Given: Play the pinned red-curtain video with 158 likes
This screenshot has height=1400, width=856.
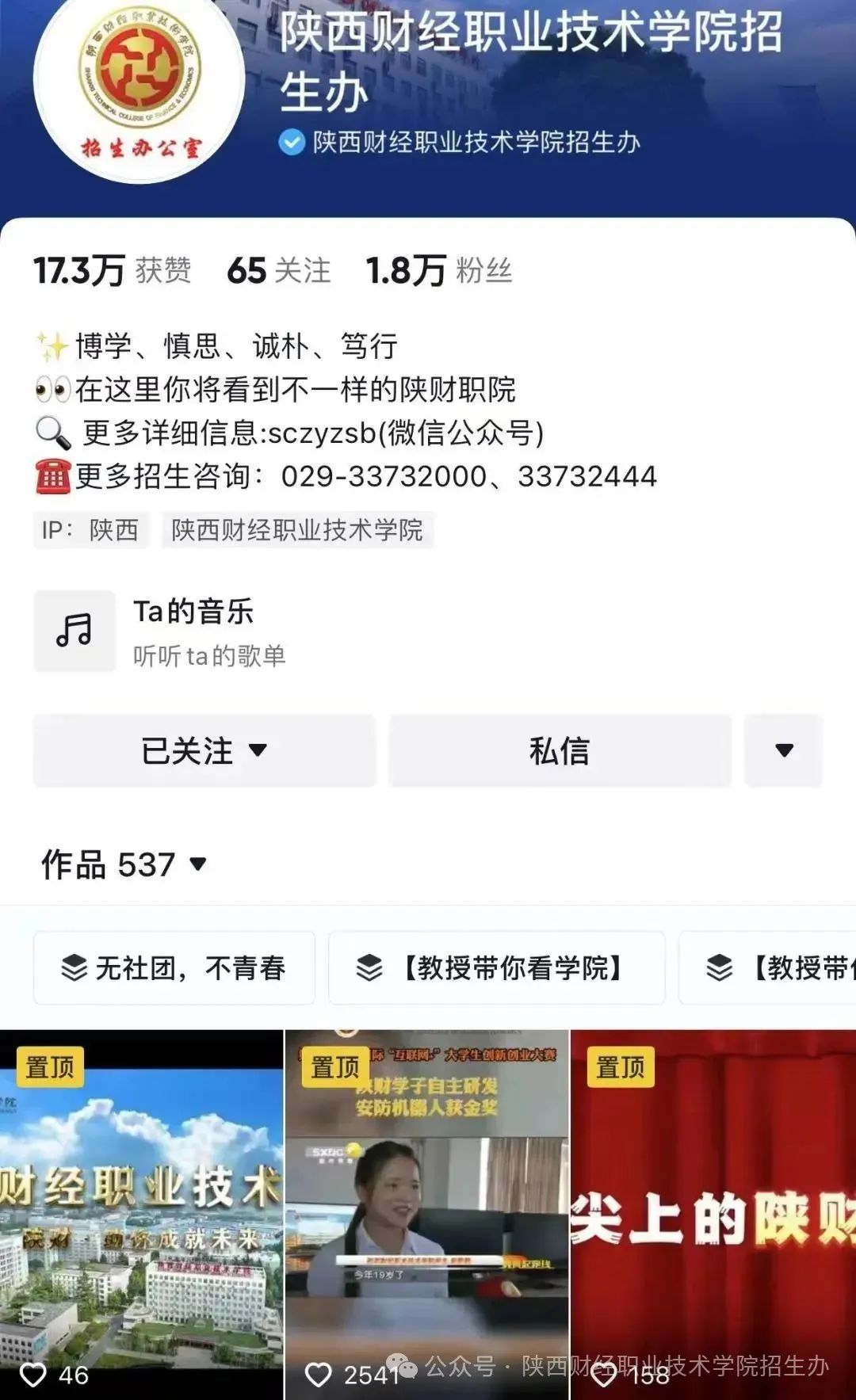Looking at the screenshot, I should click(713, 1212).
